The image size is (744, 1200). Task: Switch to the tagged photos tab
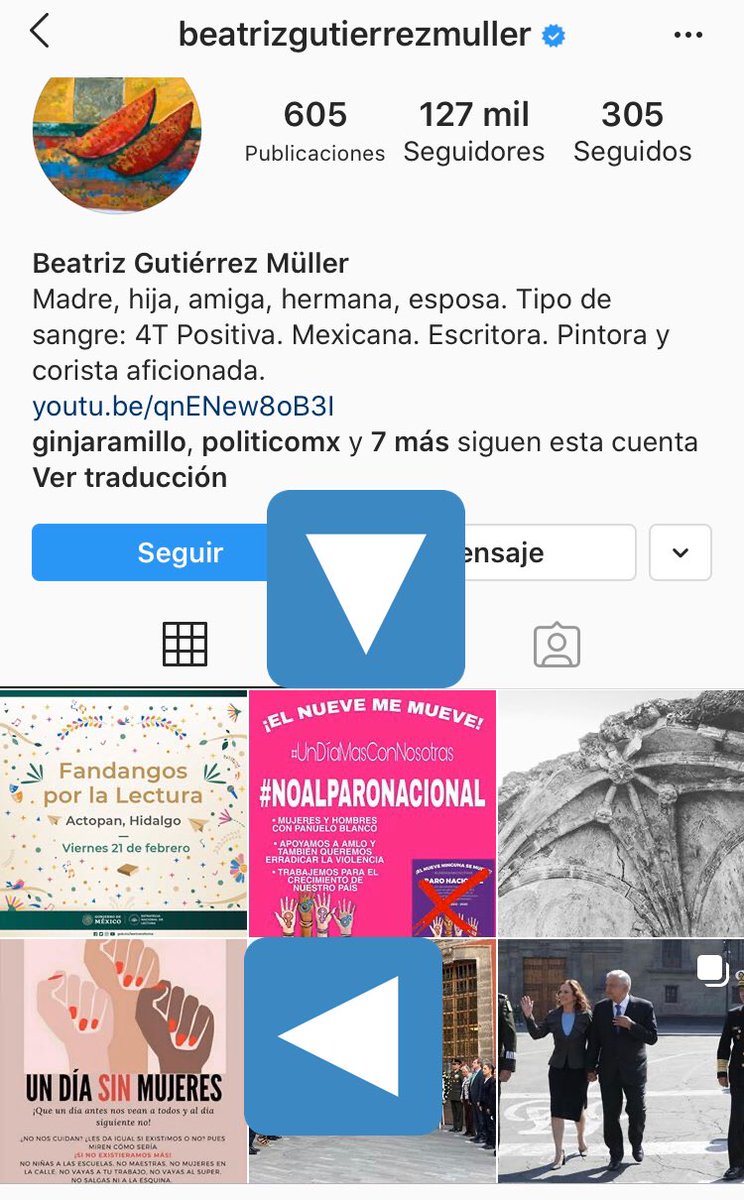coord(557,644)
